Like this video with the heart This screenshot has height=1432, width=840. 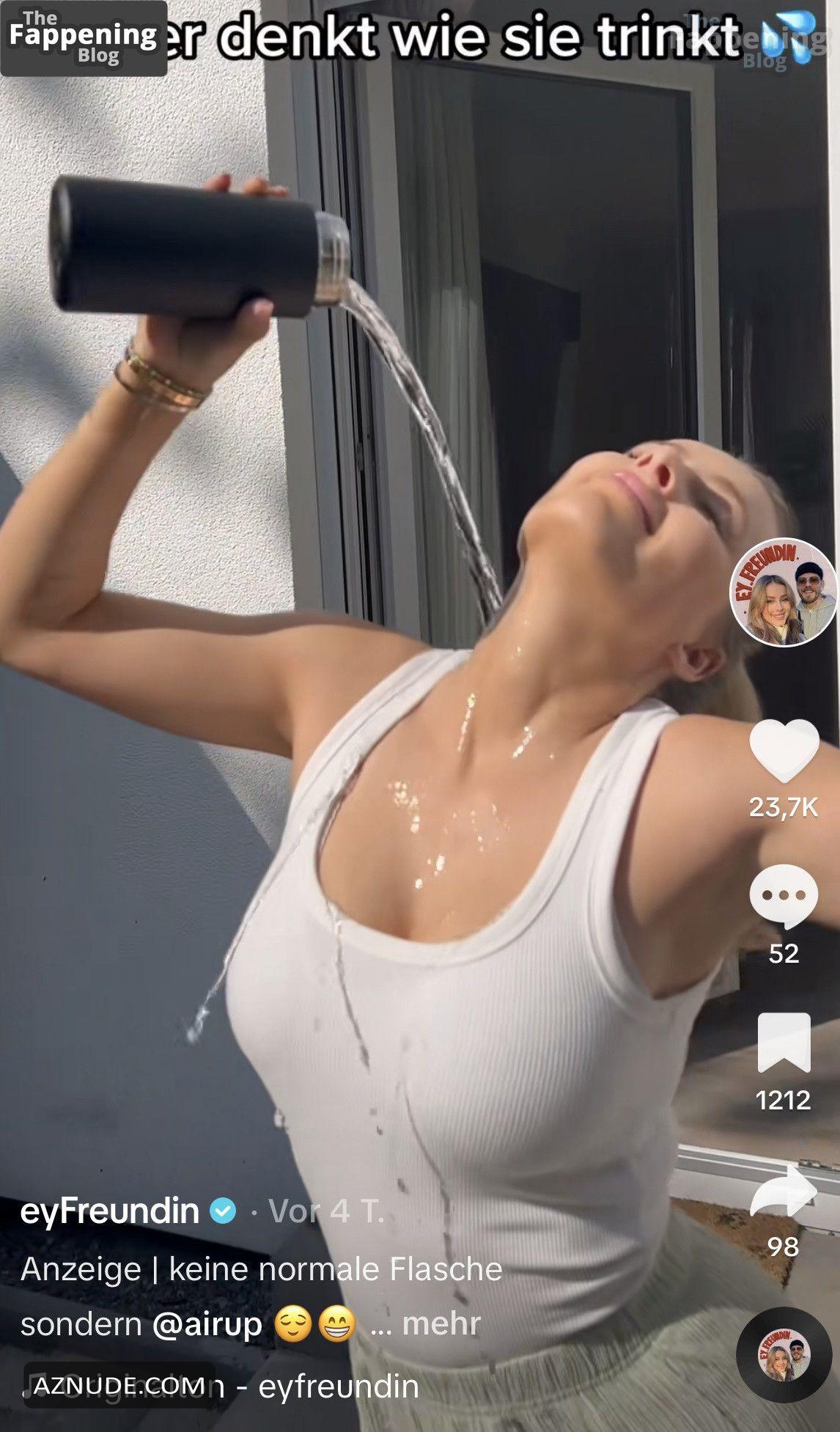(x=783, y=749)
